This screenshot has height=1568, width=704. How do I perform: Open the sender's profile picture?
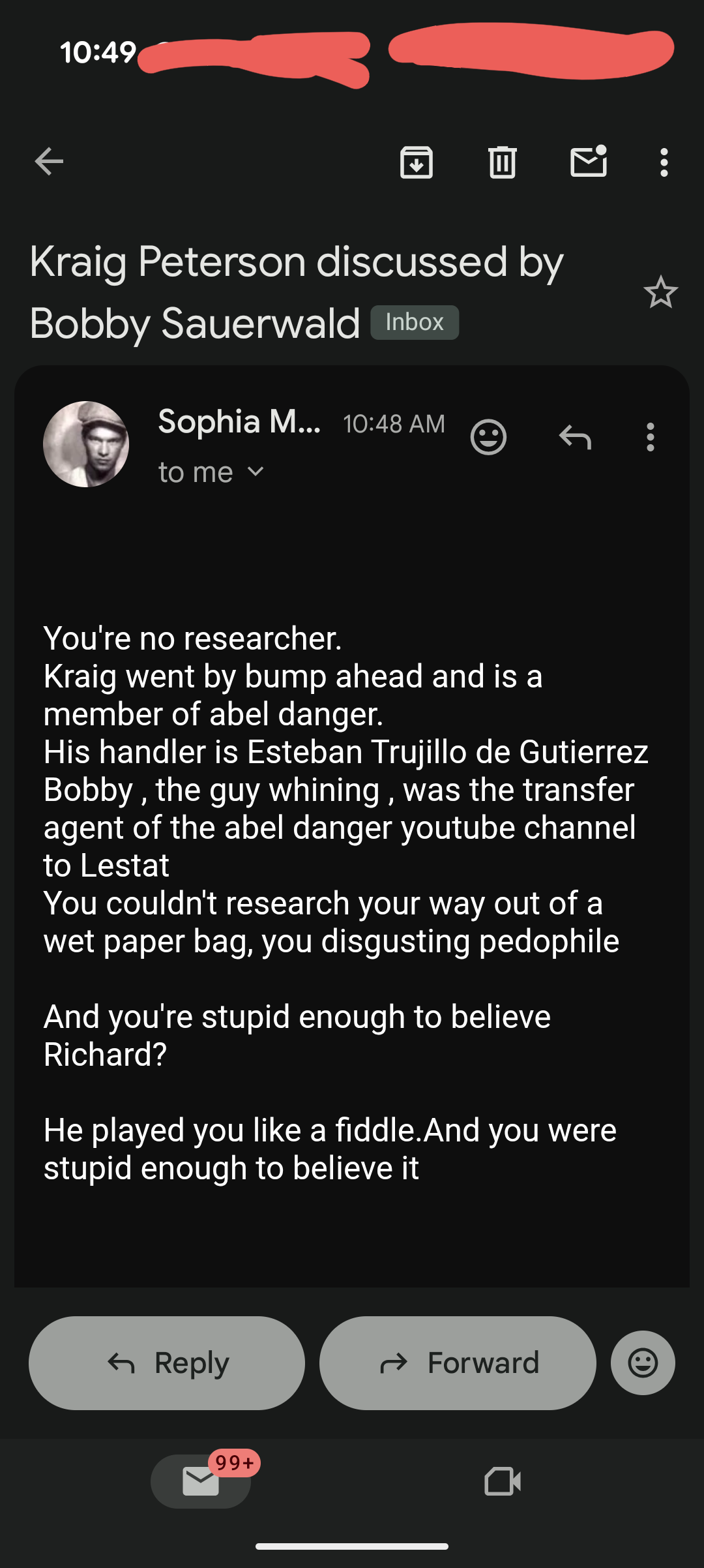[x=86, y=444]
